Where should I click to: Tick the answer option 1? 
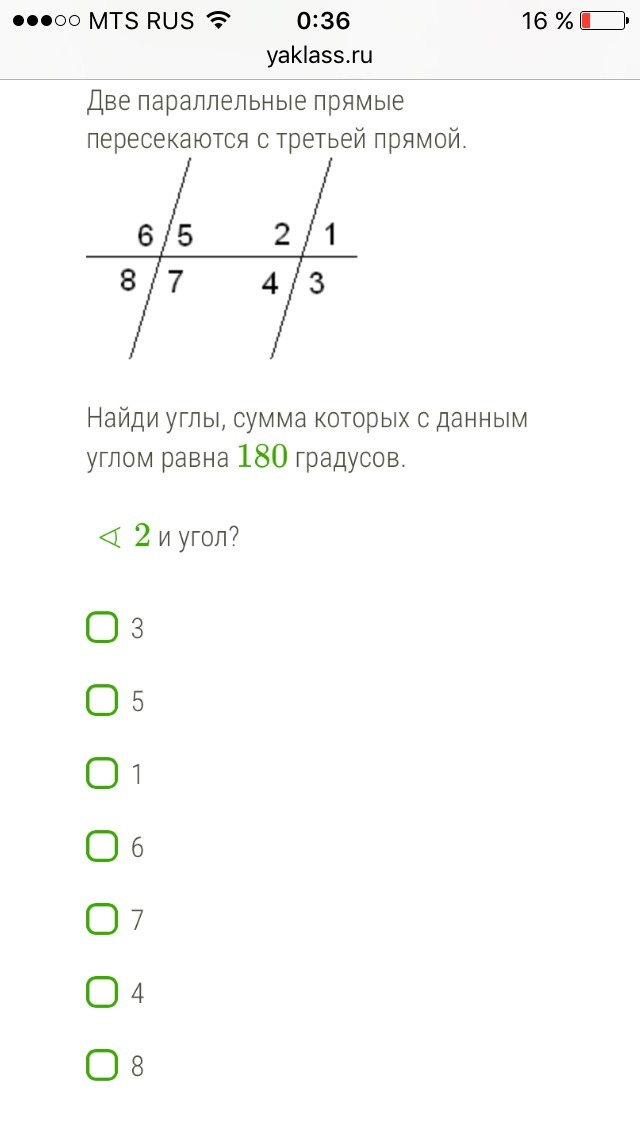click(x=101, y=773)
